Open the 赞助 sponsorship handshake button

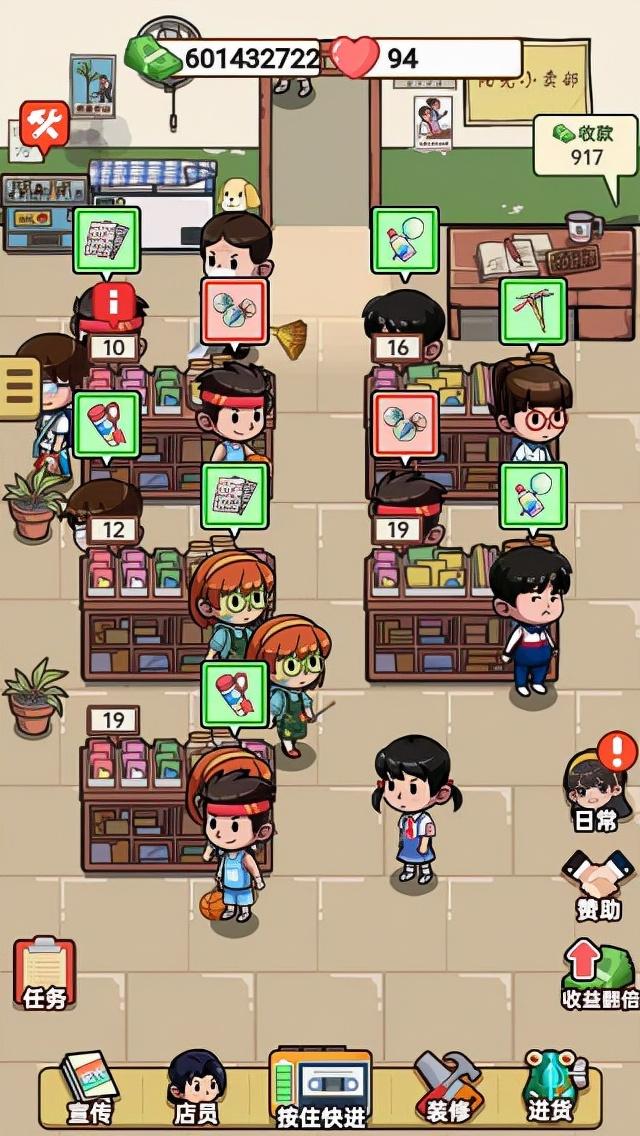point(598,884)
